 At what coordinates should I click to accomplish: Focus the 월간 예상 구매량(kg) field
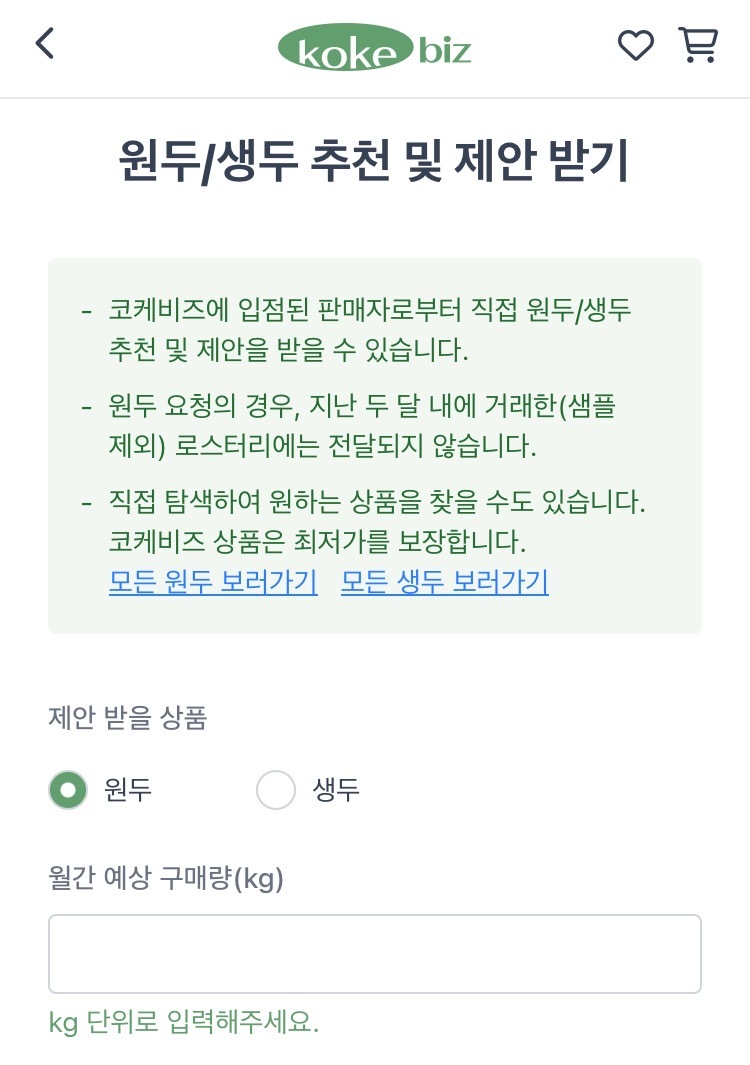click(x=375, y=954)
